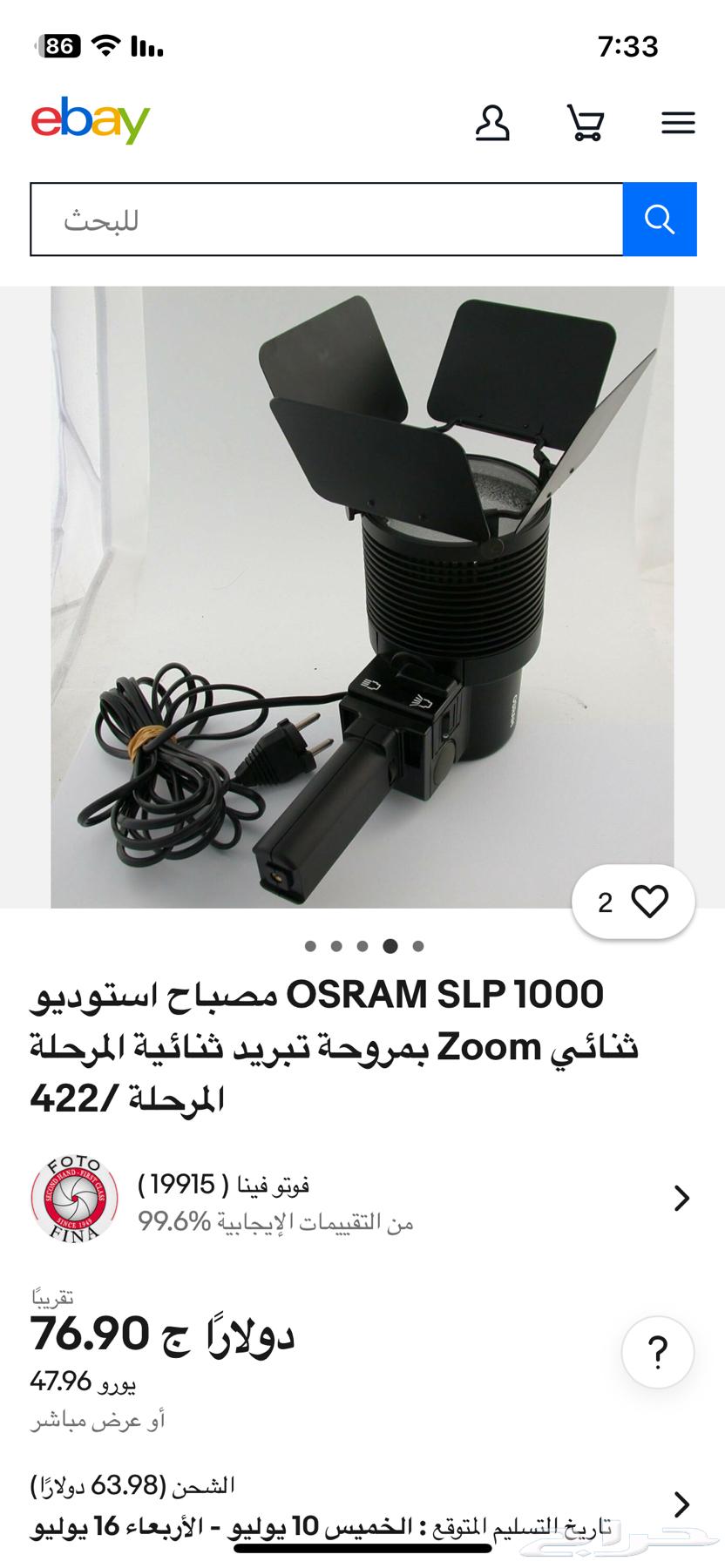
Task: Tap the search text field
Action: pyautogui.click(x=327, y=220)
